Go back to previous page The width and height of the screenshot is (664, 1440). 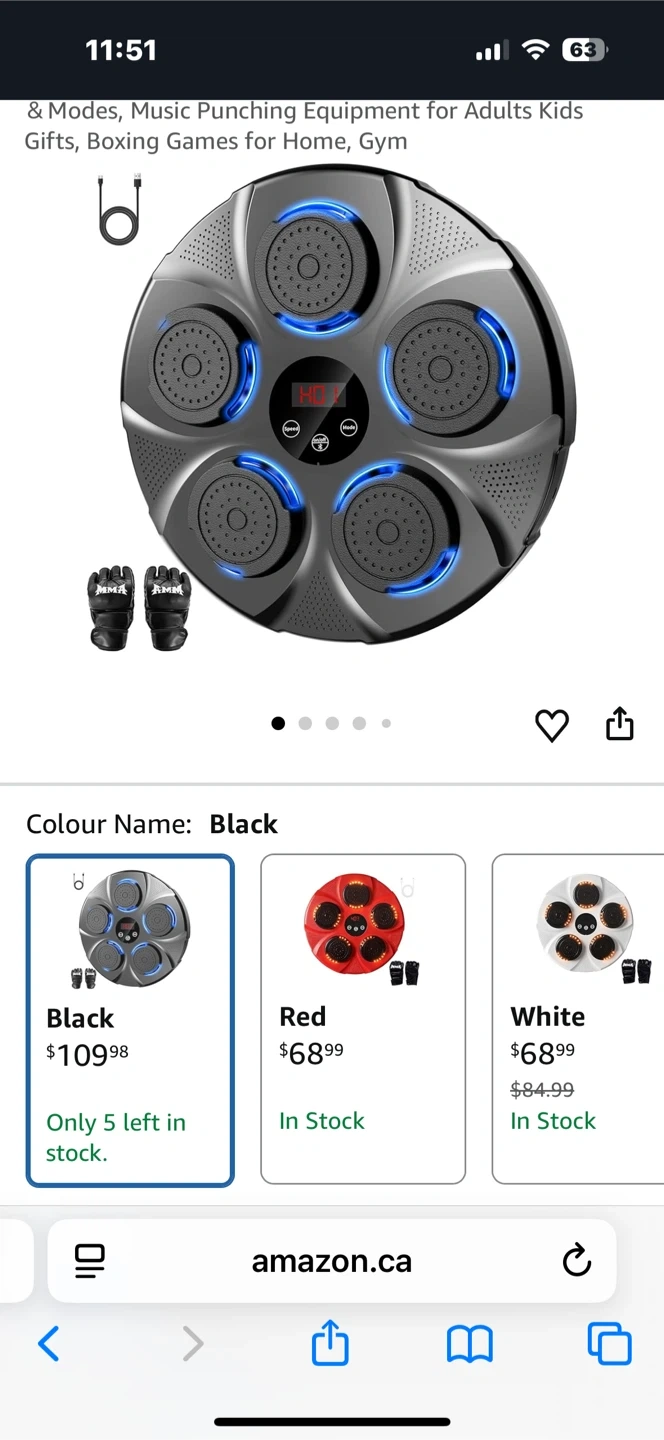[x=48, y=1343]
